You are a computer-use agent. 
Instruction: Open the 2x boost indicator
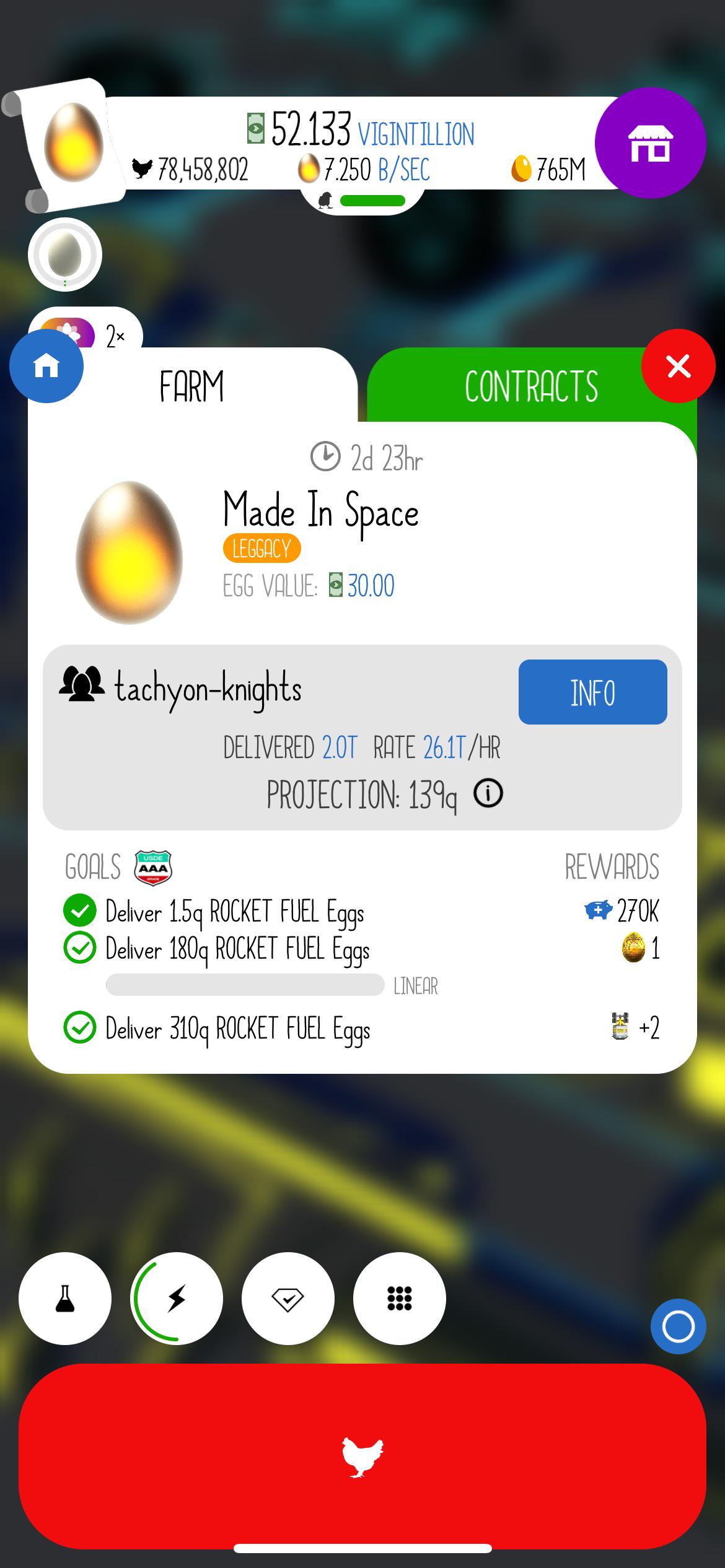pos(93,335)
